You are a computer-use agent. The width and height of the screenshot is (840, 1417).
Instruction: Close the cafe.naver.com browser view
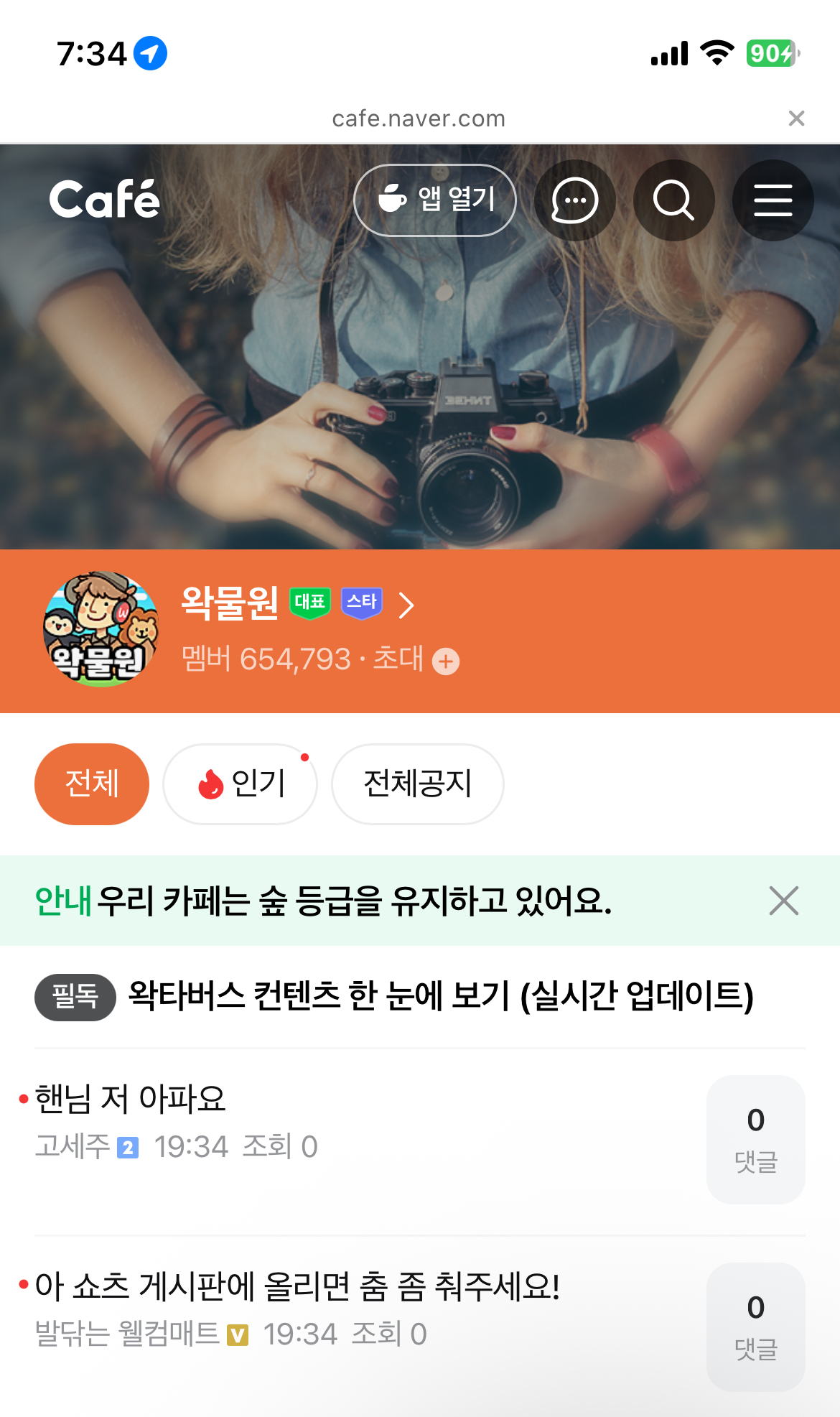pyautogui.click(x=796, y=119)
